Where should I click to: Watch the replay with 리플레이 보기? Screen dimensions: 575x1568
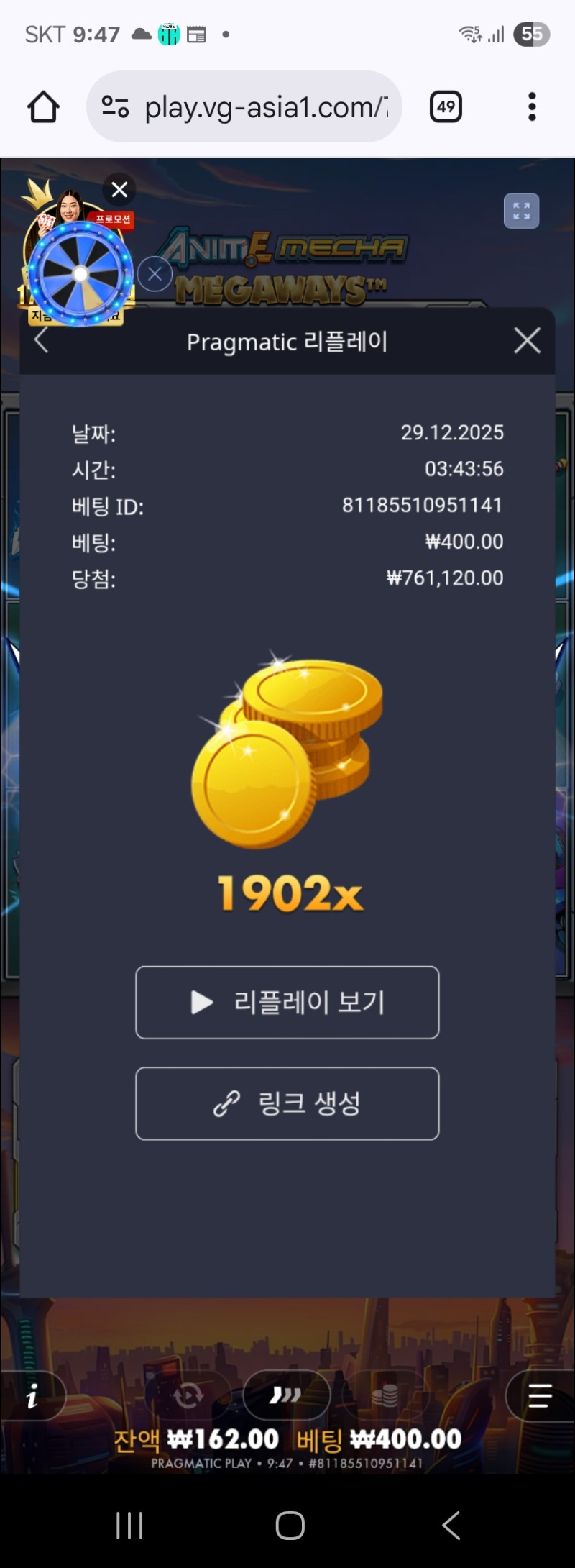pyautogui.click(x=287, y=1002)
